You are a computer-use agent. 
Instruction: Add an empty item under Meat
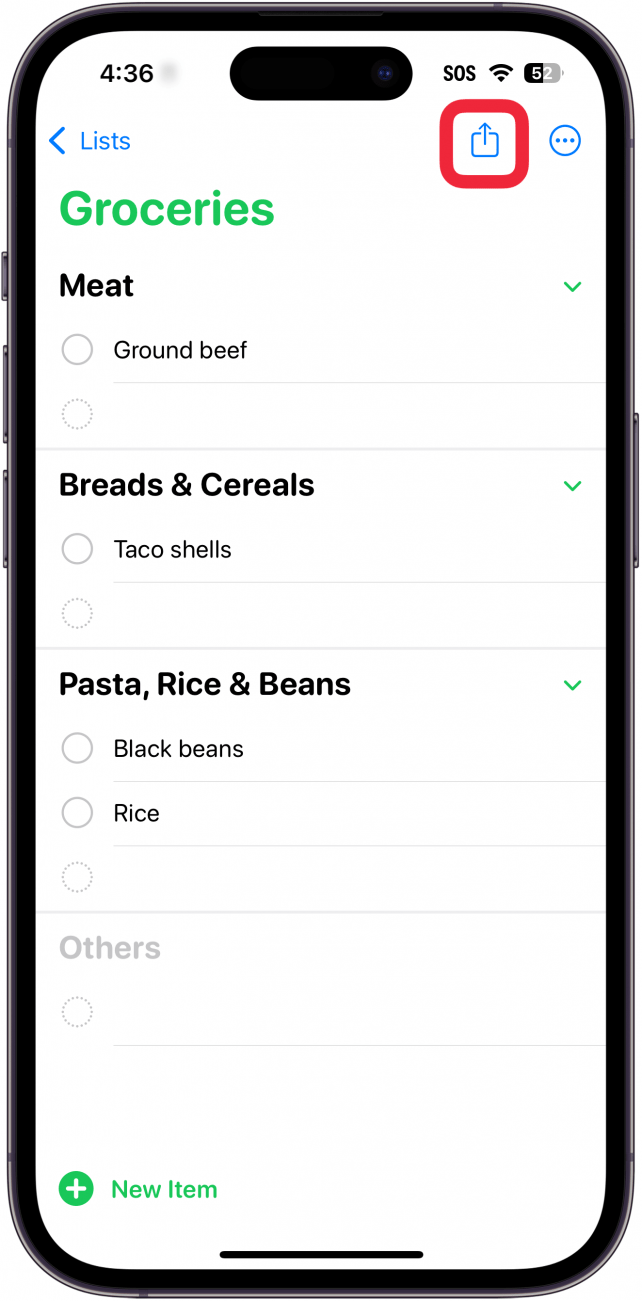tap(77, 414)
